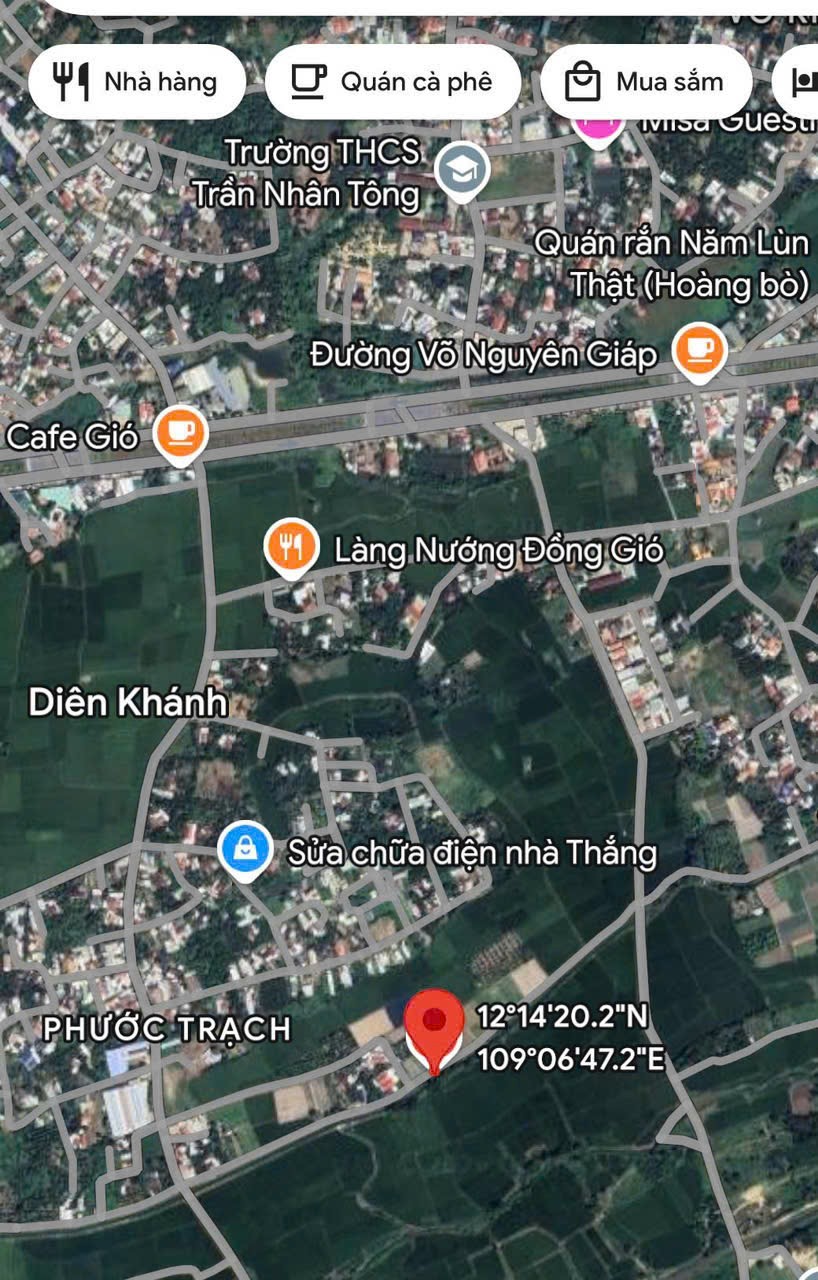818x1280 pixels.
Task: Switch to the Quán cà phê category tab
Action: pyautogui.click(x=392, y=82)
